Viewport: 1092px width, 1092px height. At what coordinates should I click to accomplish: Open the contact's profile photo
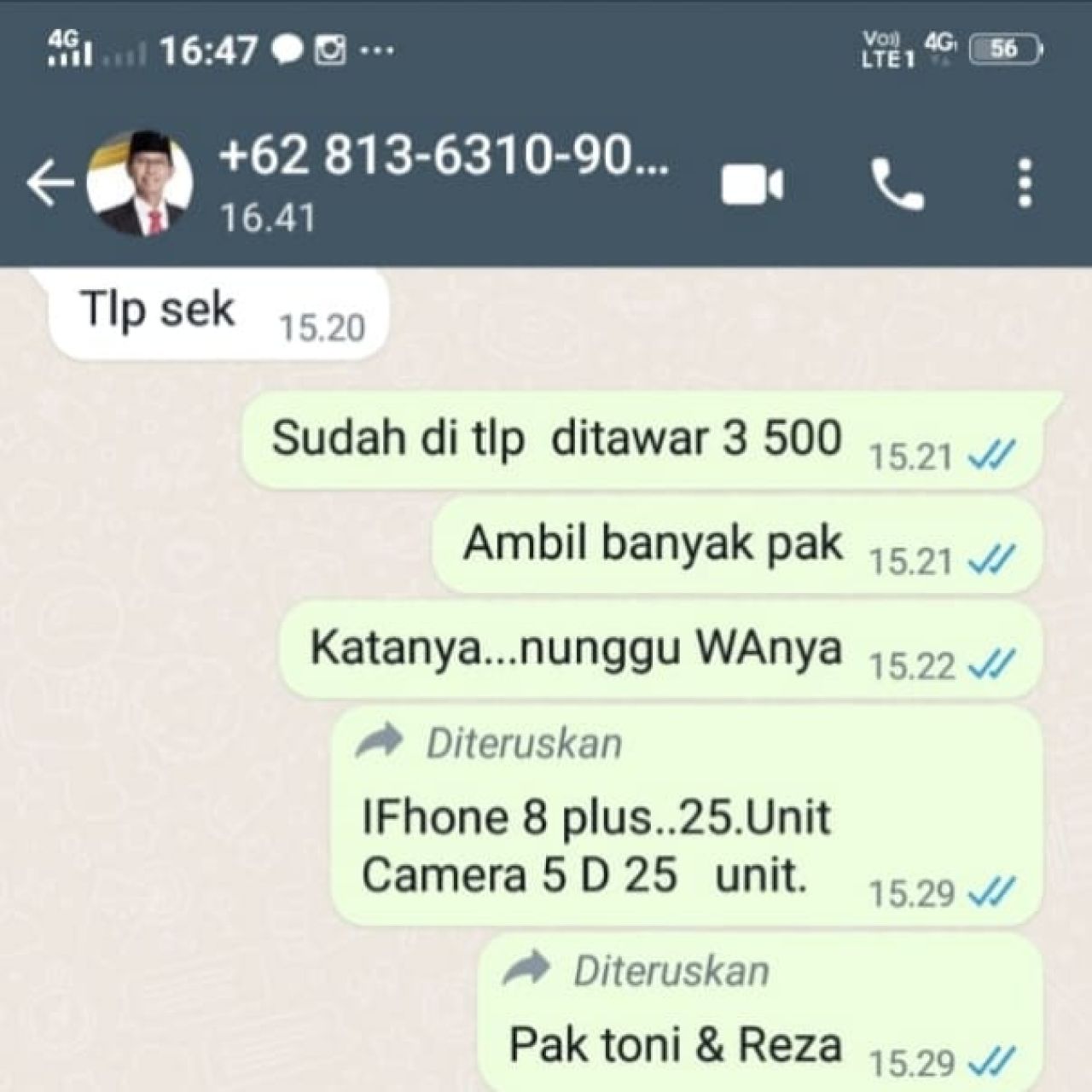tap(139, 183)
